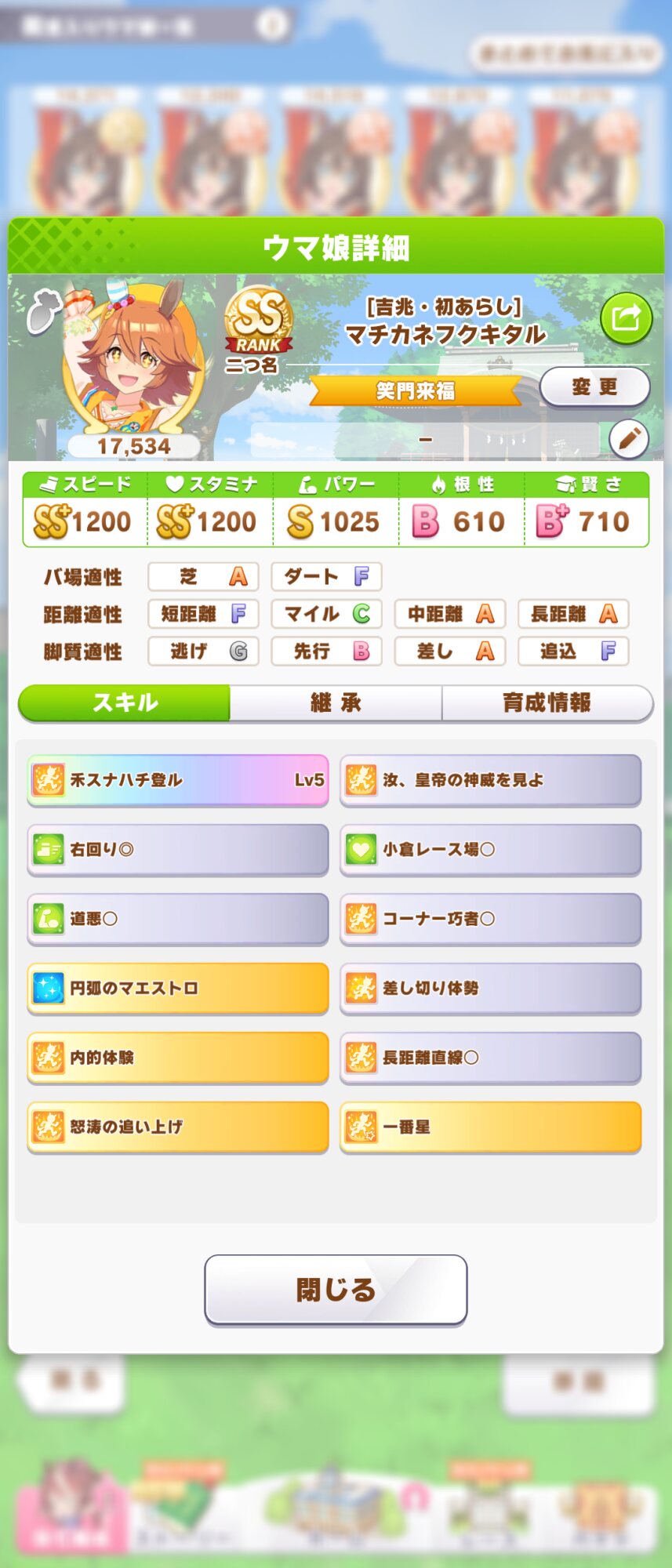The height and width of the screenshot is (1568, 672).
Task: Open skill 汝、皇帝の神威を見よ
Action: pyautogui.click(x=490, y=780)
